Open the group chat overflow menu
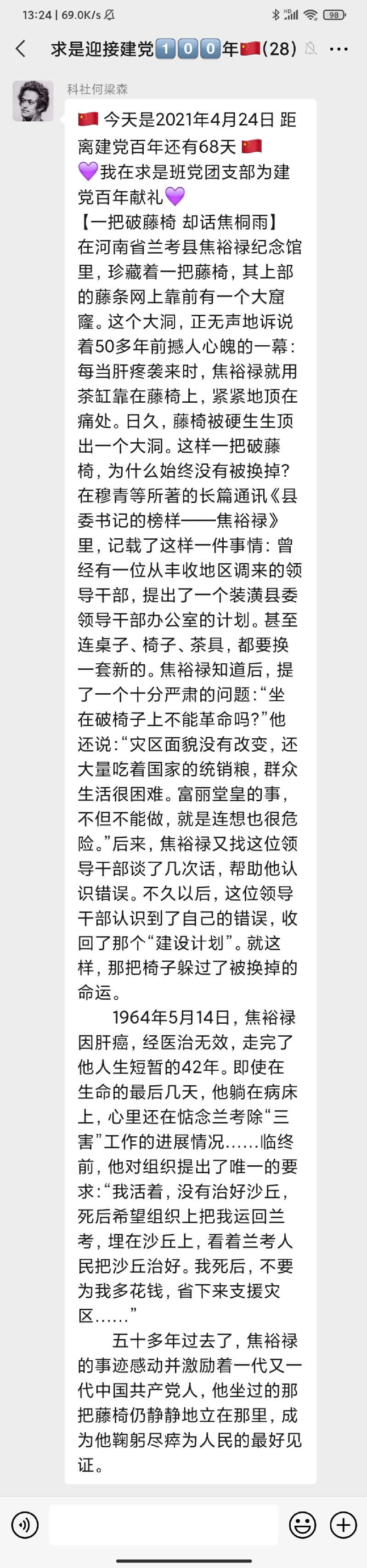Viewport: 367px width, 1568px height. point(339,49)
